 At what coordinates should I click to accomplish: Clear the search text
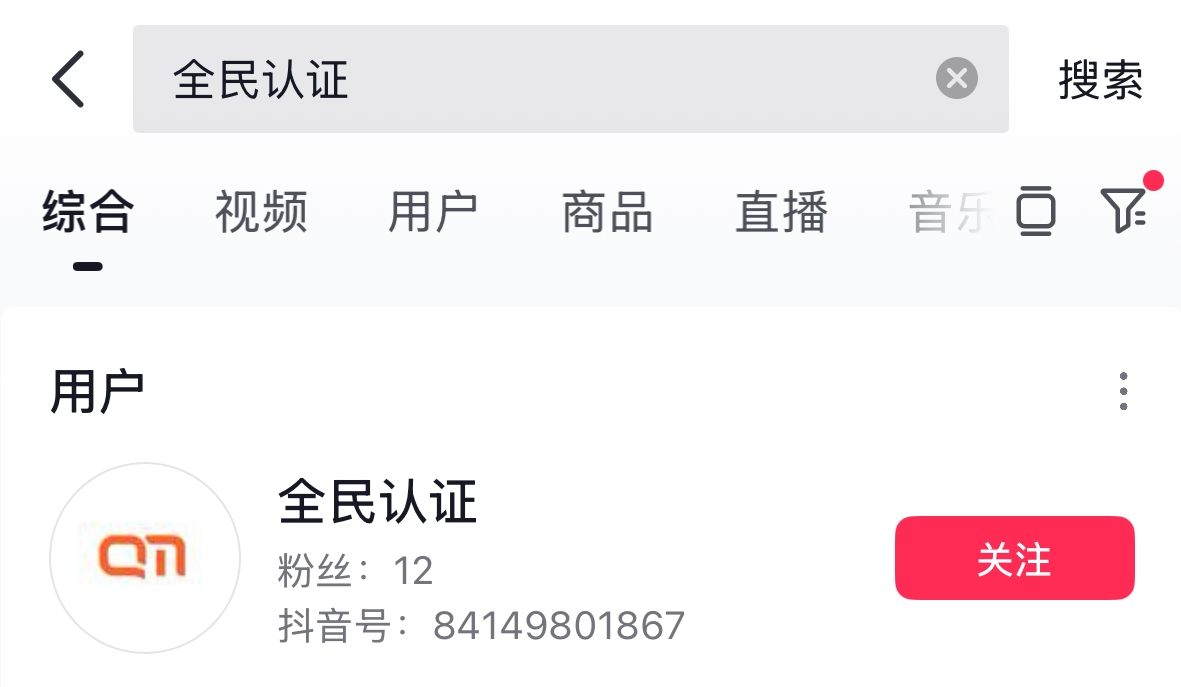pyautogui.click(x=956, y=78)
